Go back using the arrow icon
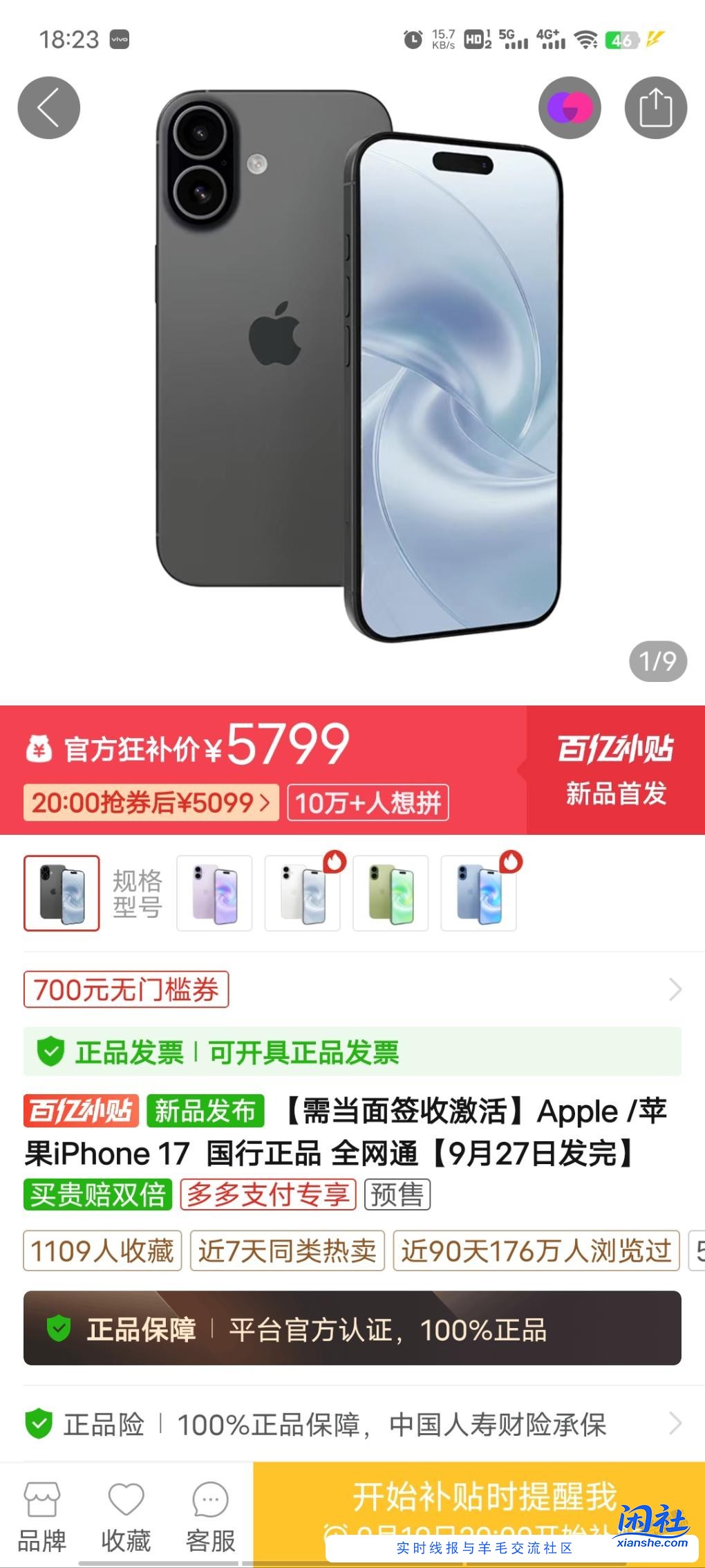Image resolution: width=705 pixels, height=1568 pixels. (x=48, y=108)
